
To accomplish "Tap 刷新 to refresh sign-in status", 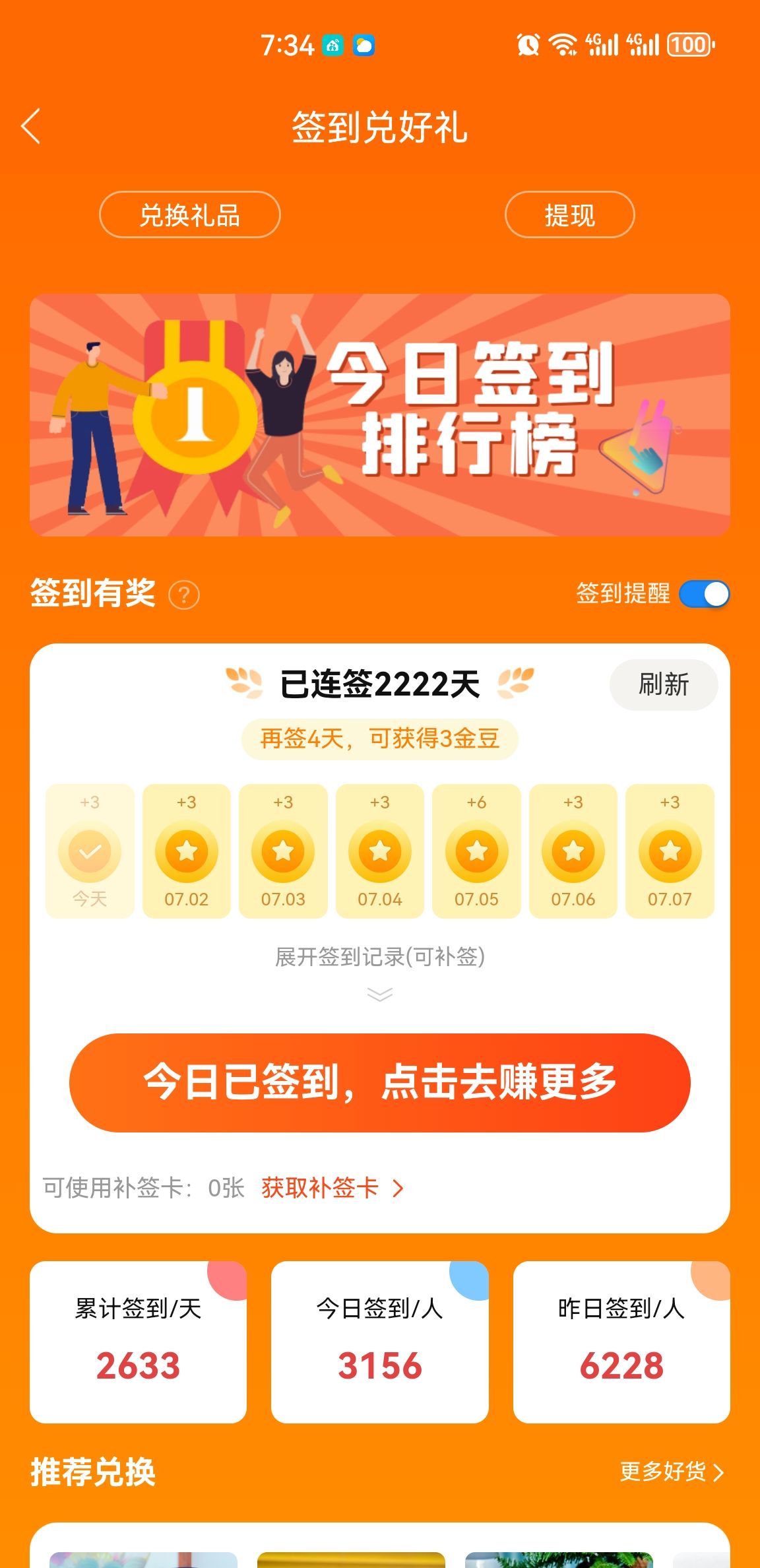I will click(663, 684).
